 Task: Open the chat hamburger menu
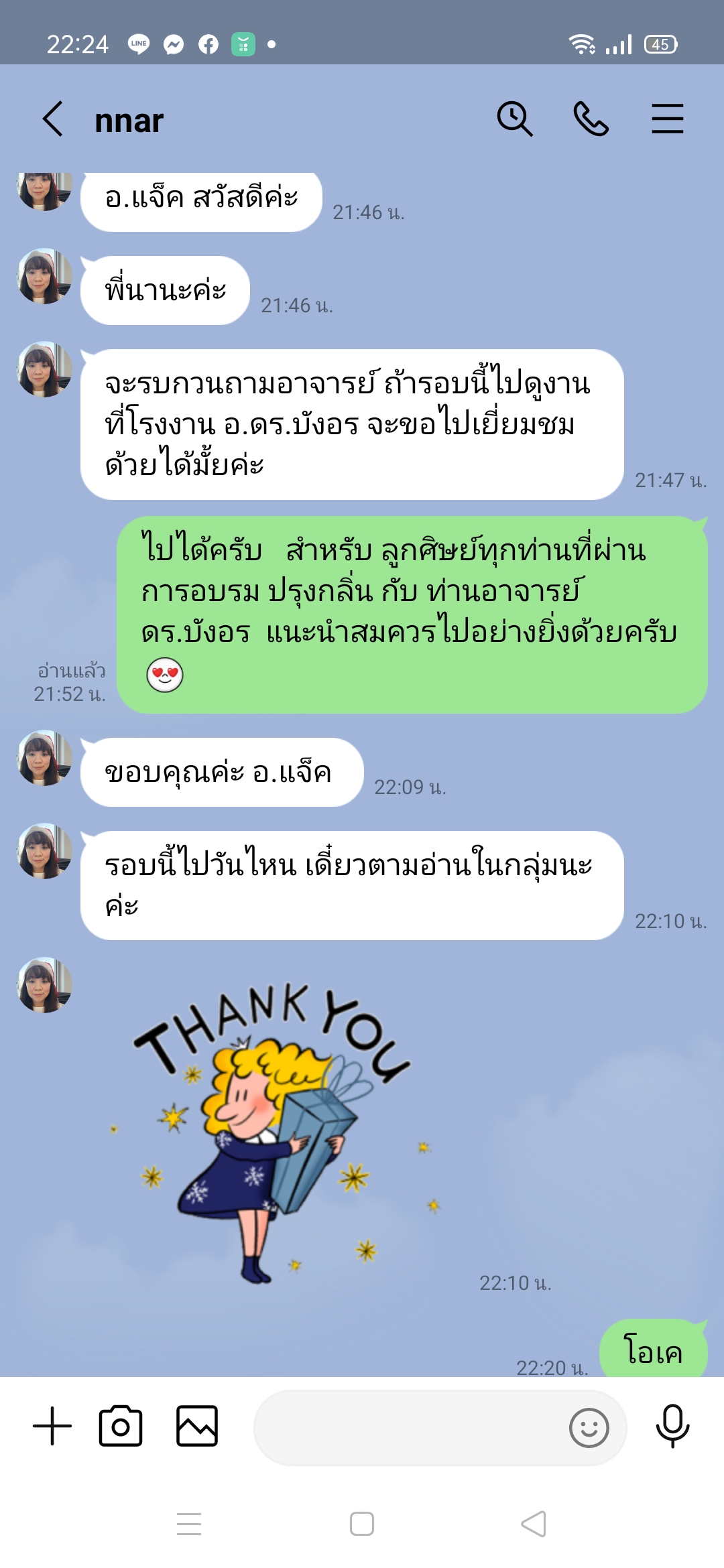667,119
